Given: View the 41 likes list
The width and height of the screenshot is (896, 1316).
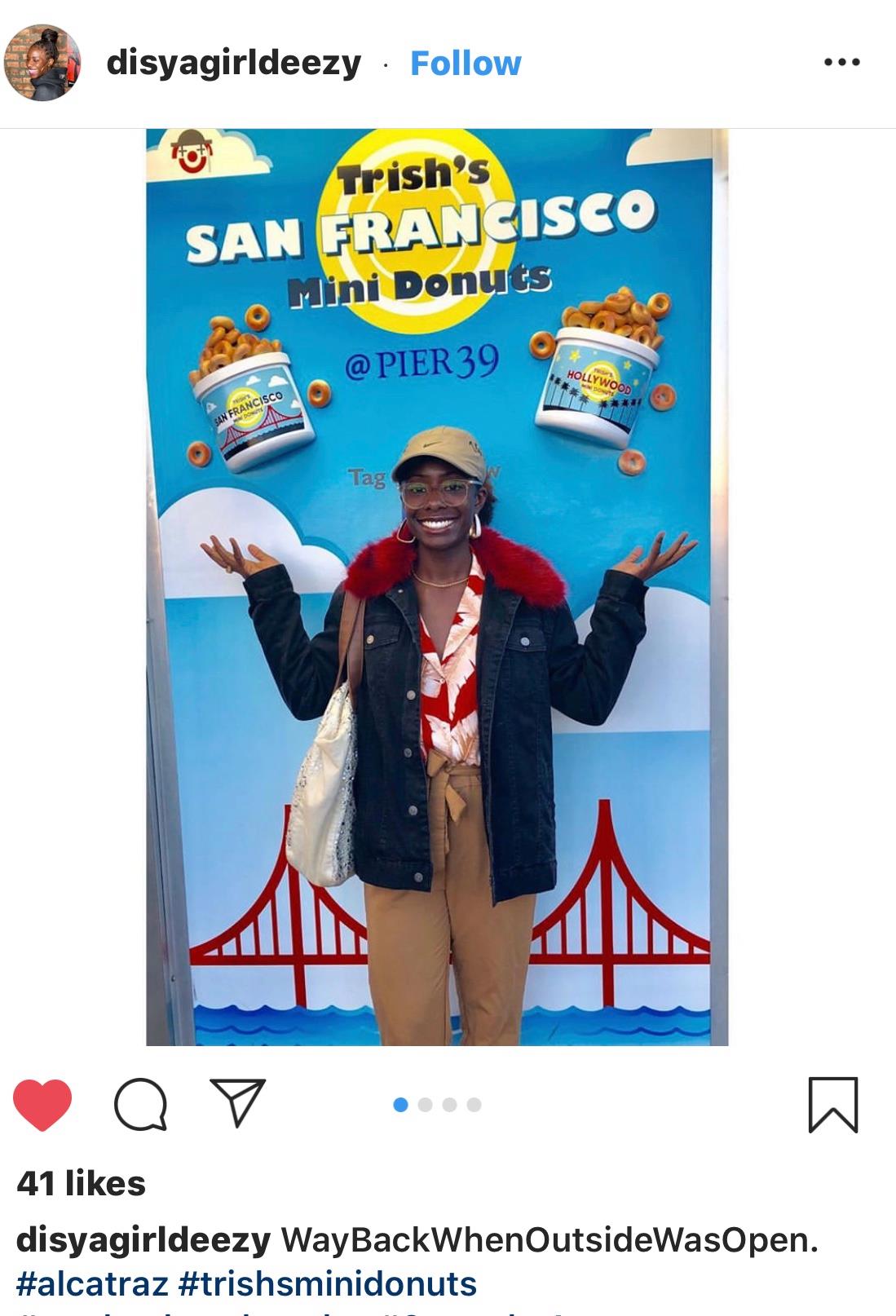Looking at the screenshot, I should point(81,1183).
